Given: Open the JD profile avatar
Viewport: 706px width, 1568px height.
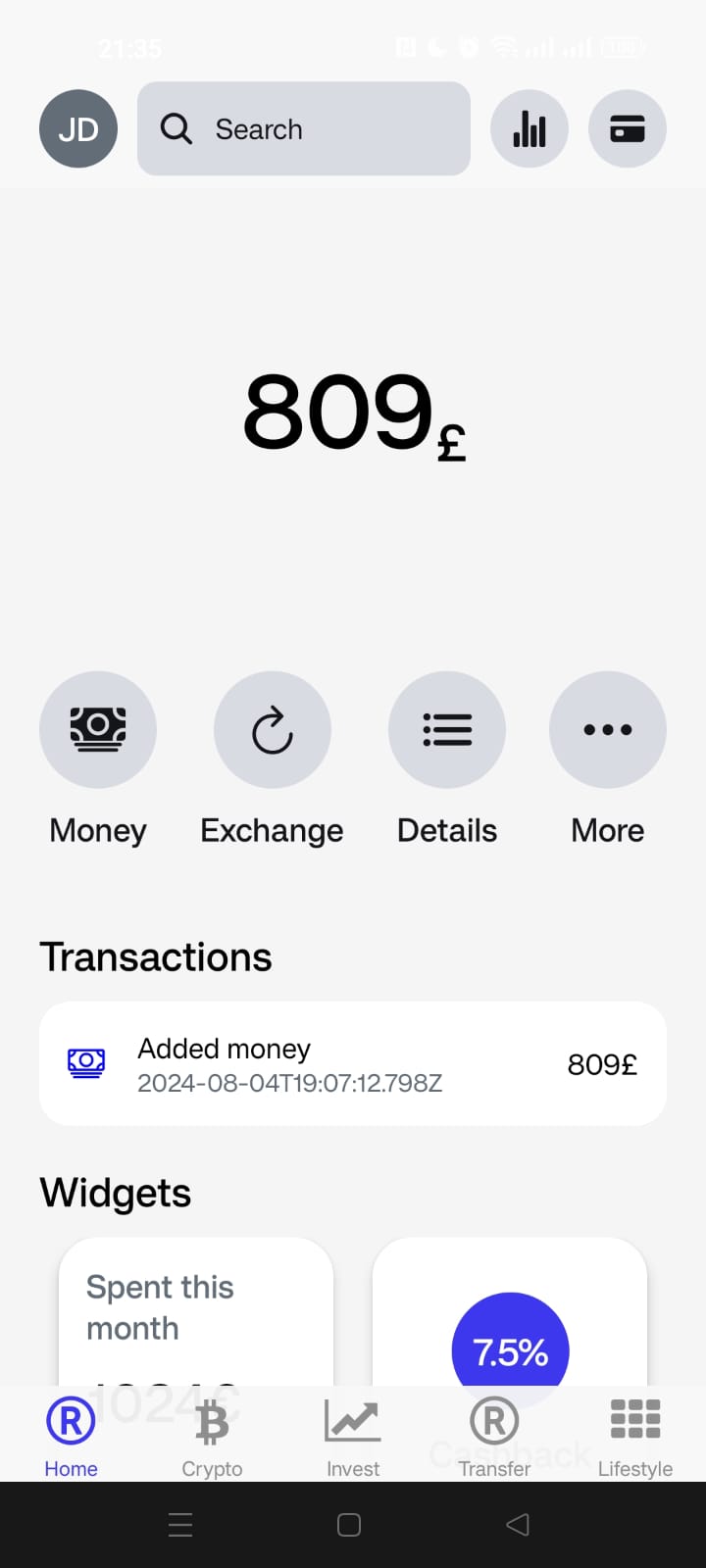Looking at the screenshot, I should point(78,128).
